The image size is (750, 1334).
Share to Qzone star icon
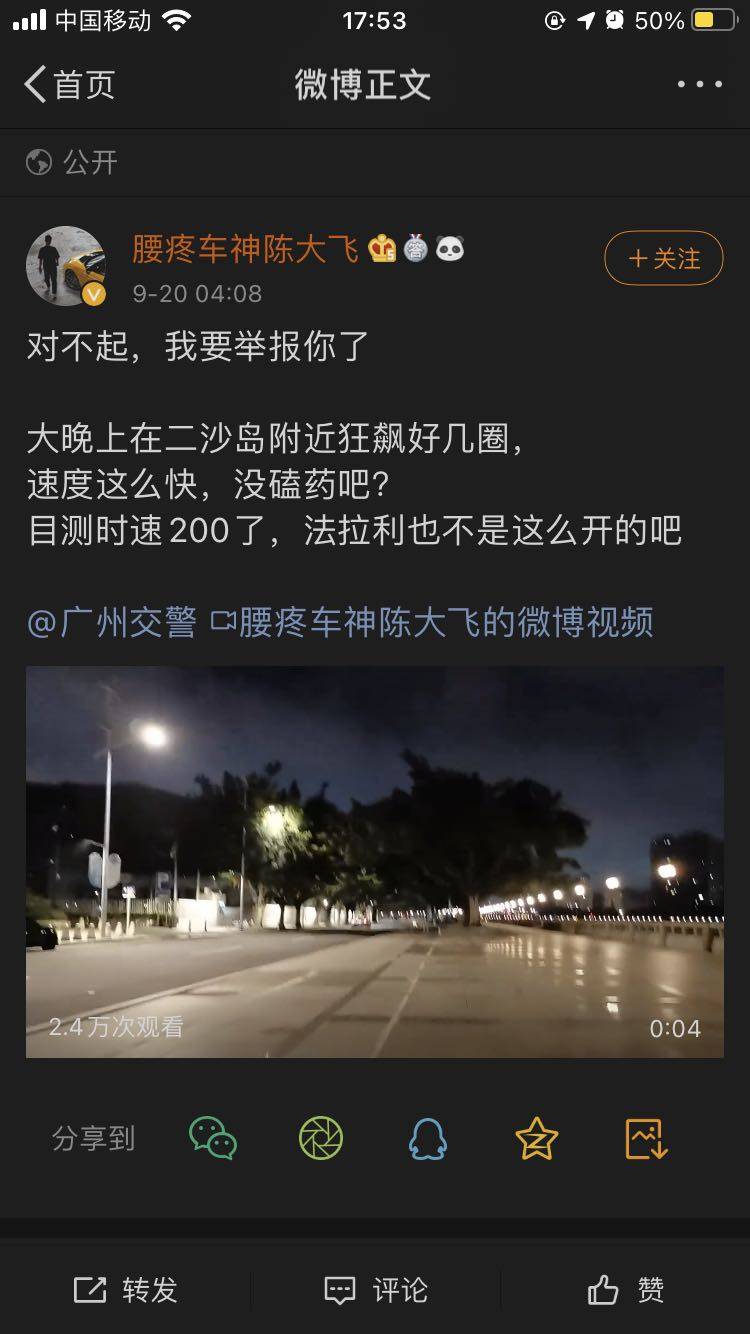536,1138
